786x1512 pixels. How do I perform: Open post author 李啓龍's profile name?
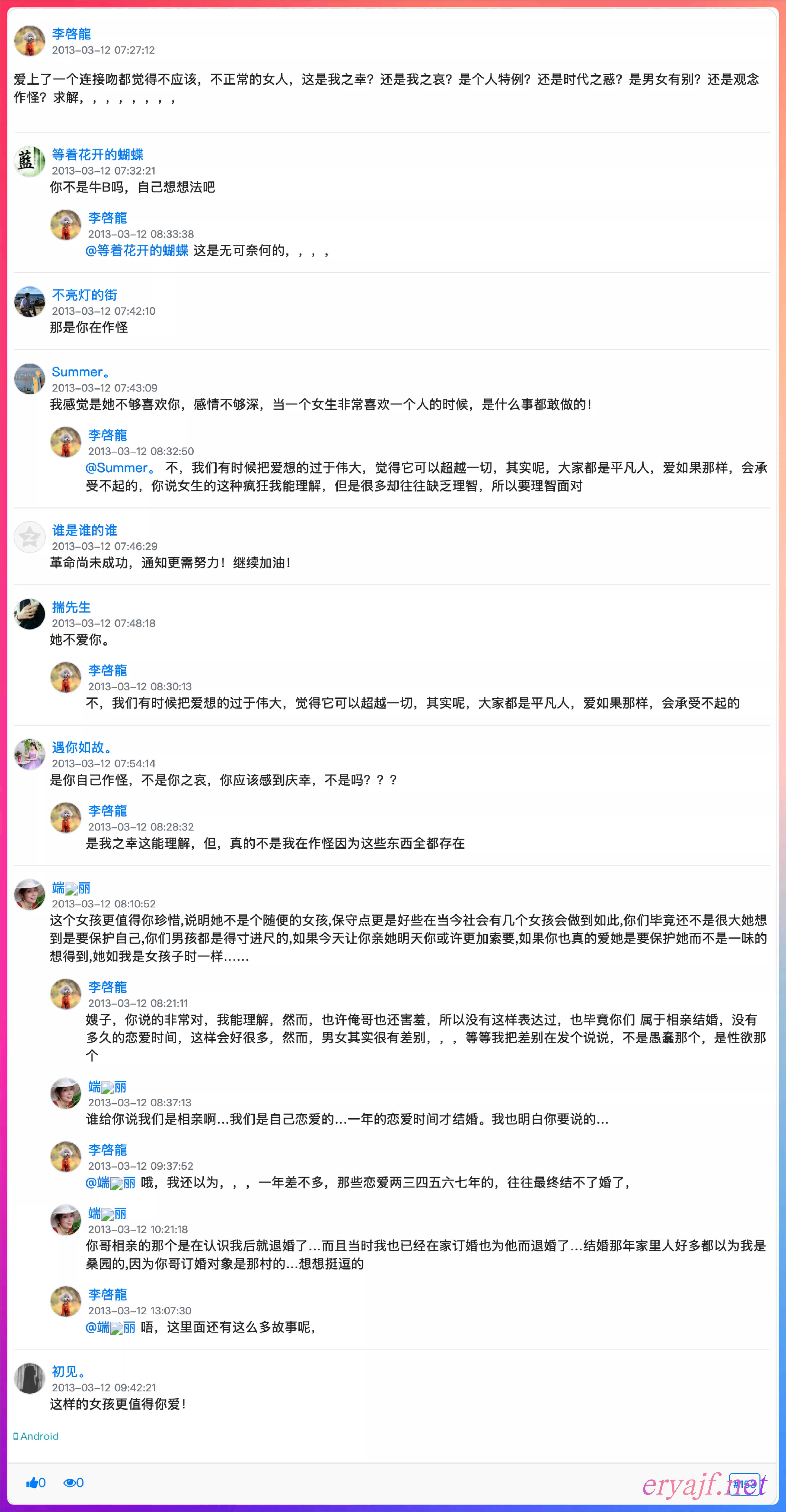(x=71, y=34)
